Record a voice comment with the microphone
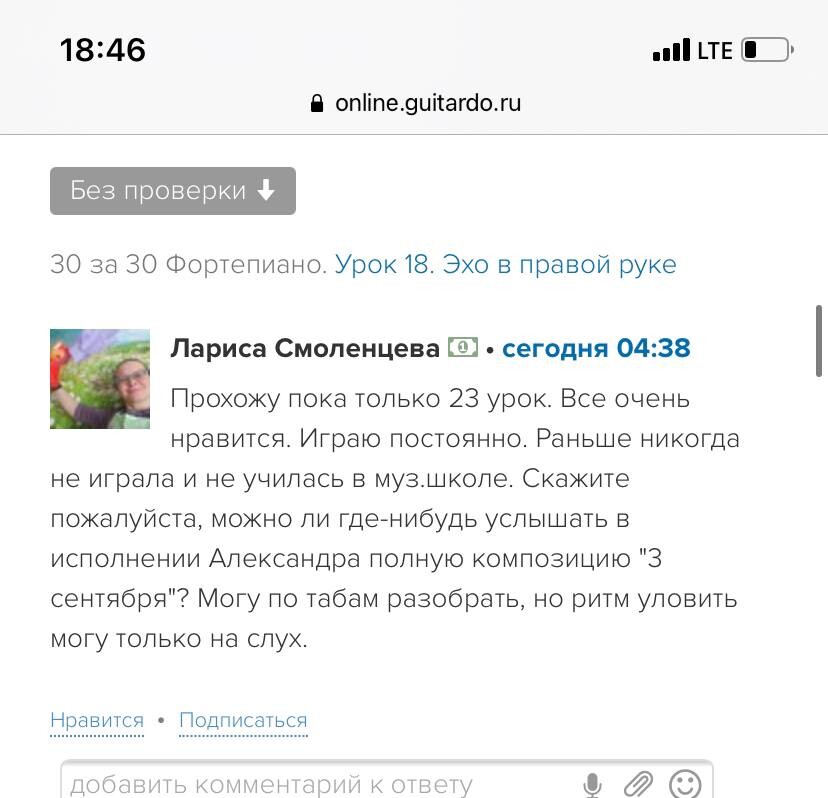The width and height of the screenshot is (828, 798). pyautogui.click(x=593, y=785)
